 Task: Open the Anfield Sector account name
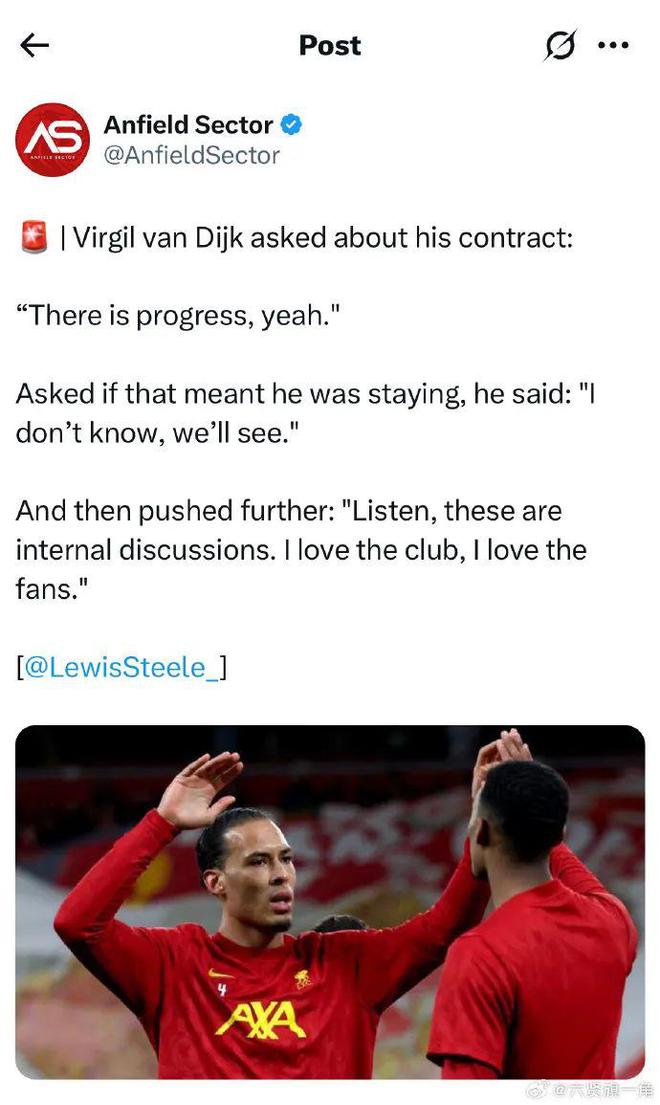pos(188,125)
